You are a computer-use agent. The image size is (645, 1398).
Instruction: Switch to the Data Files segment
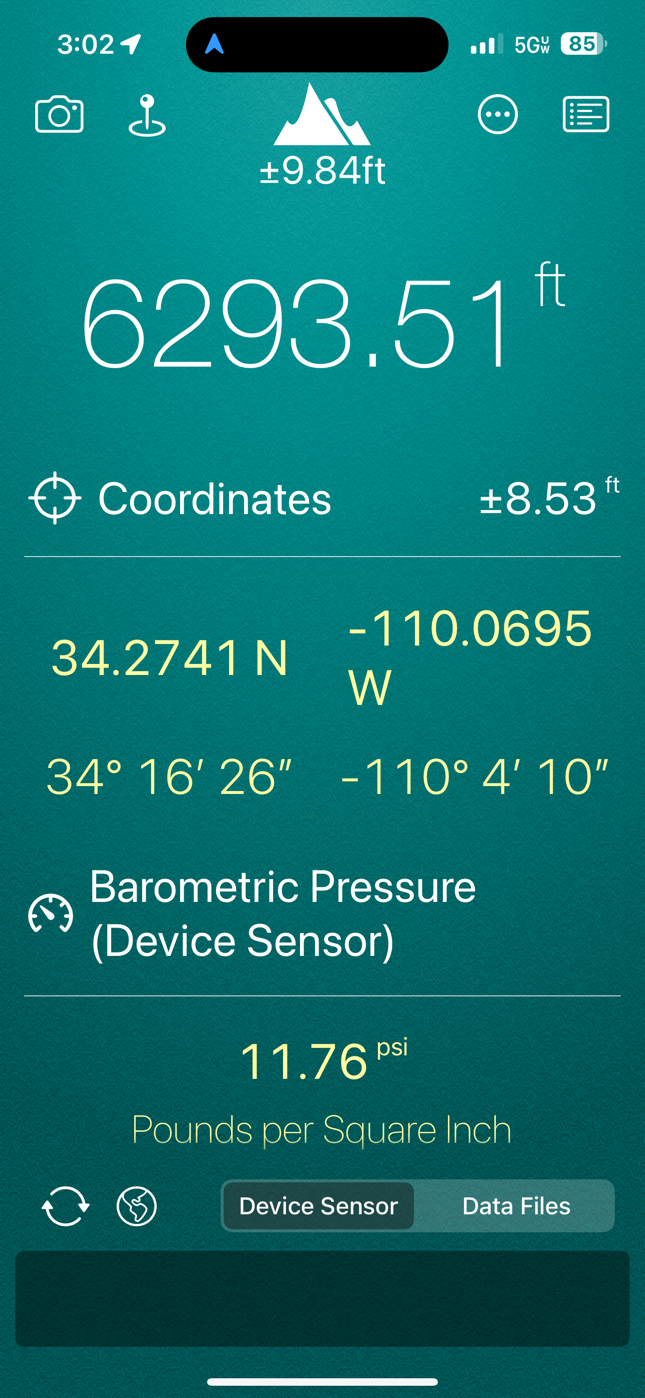pyautogui.click(x=516, y=1206)
